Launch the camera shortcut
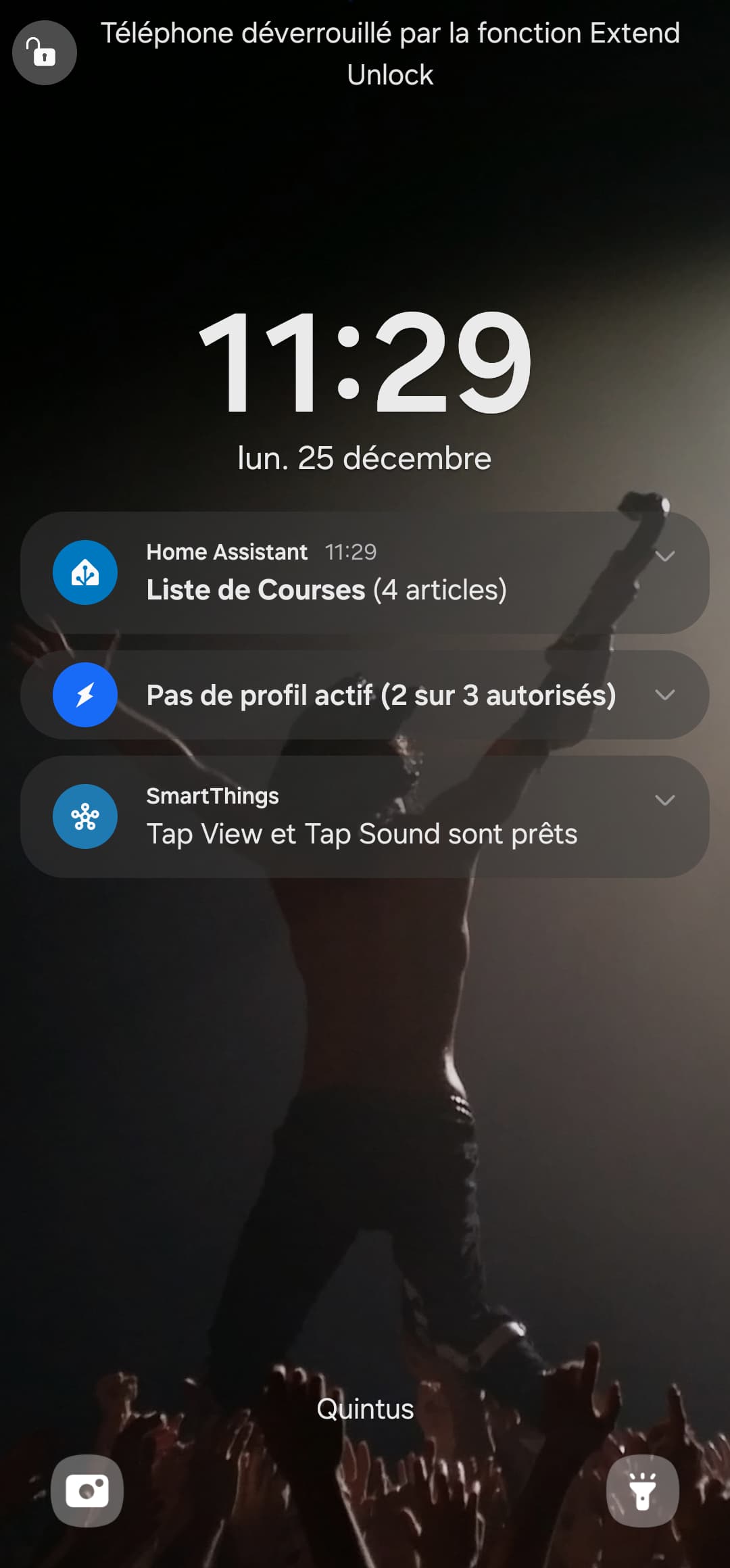This screenshot has height=1568, width=730. (x=87, y=1490)
